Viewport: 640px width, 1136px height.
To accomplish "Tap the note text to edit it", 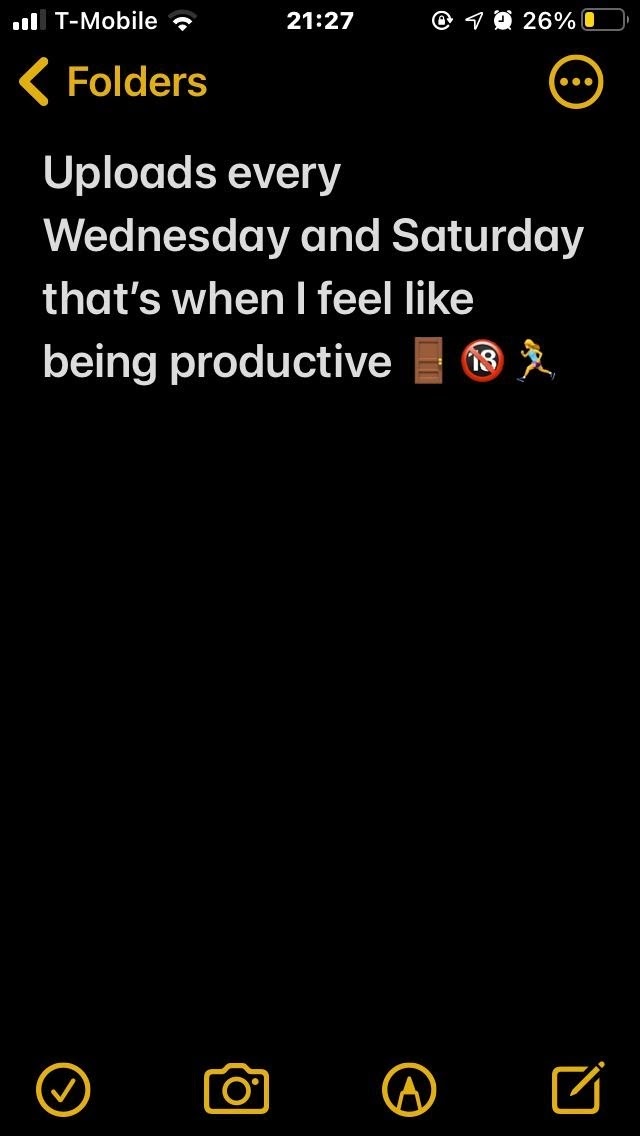I will click(313, 267).
